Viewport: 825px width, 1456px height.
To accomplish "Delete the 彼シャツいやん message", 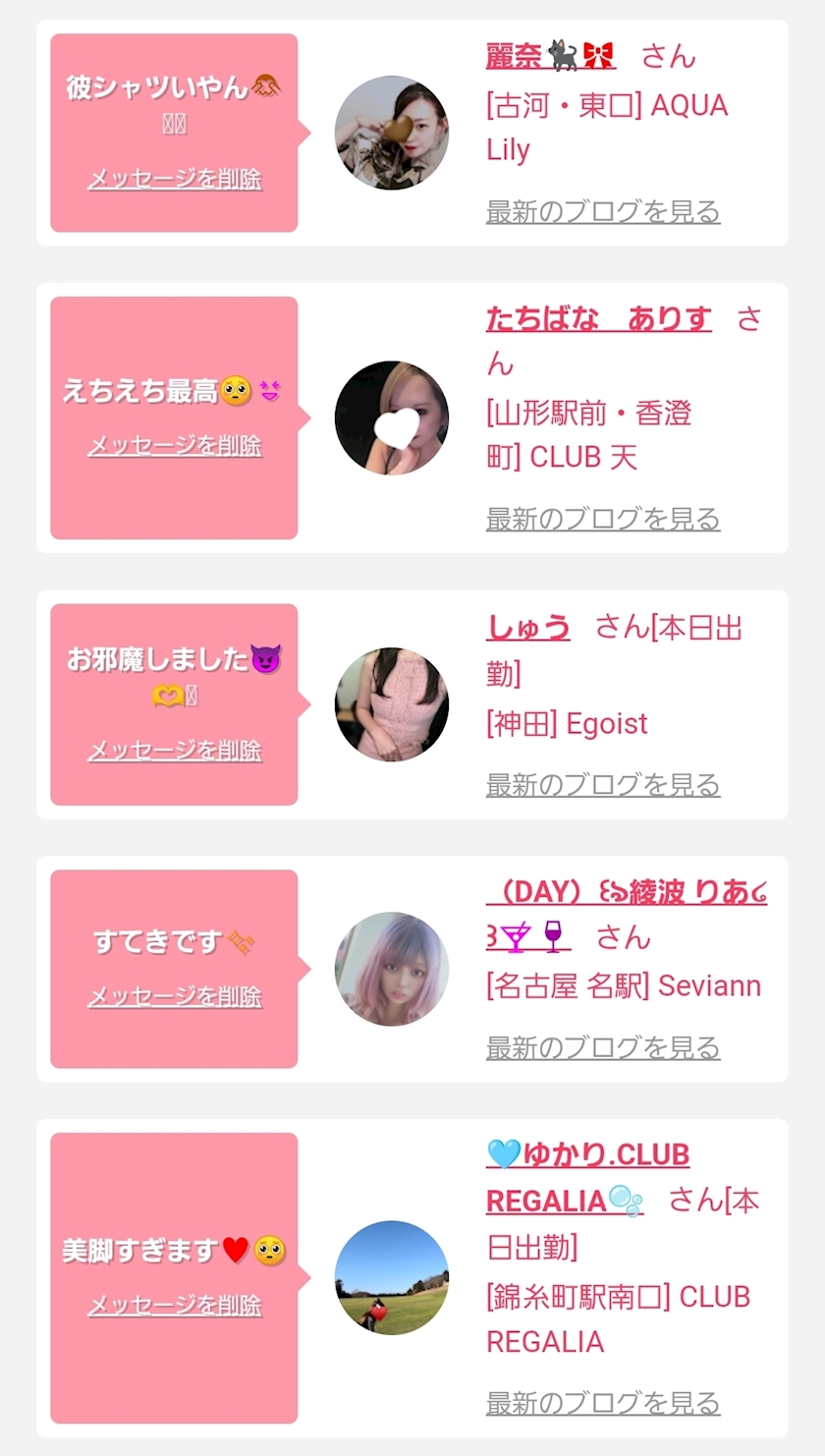I will click(175, 179).
